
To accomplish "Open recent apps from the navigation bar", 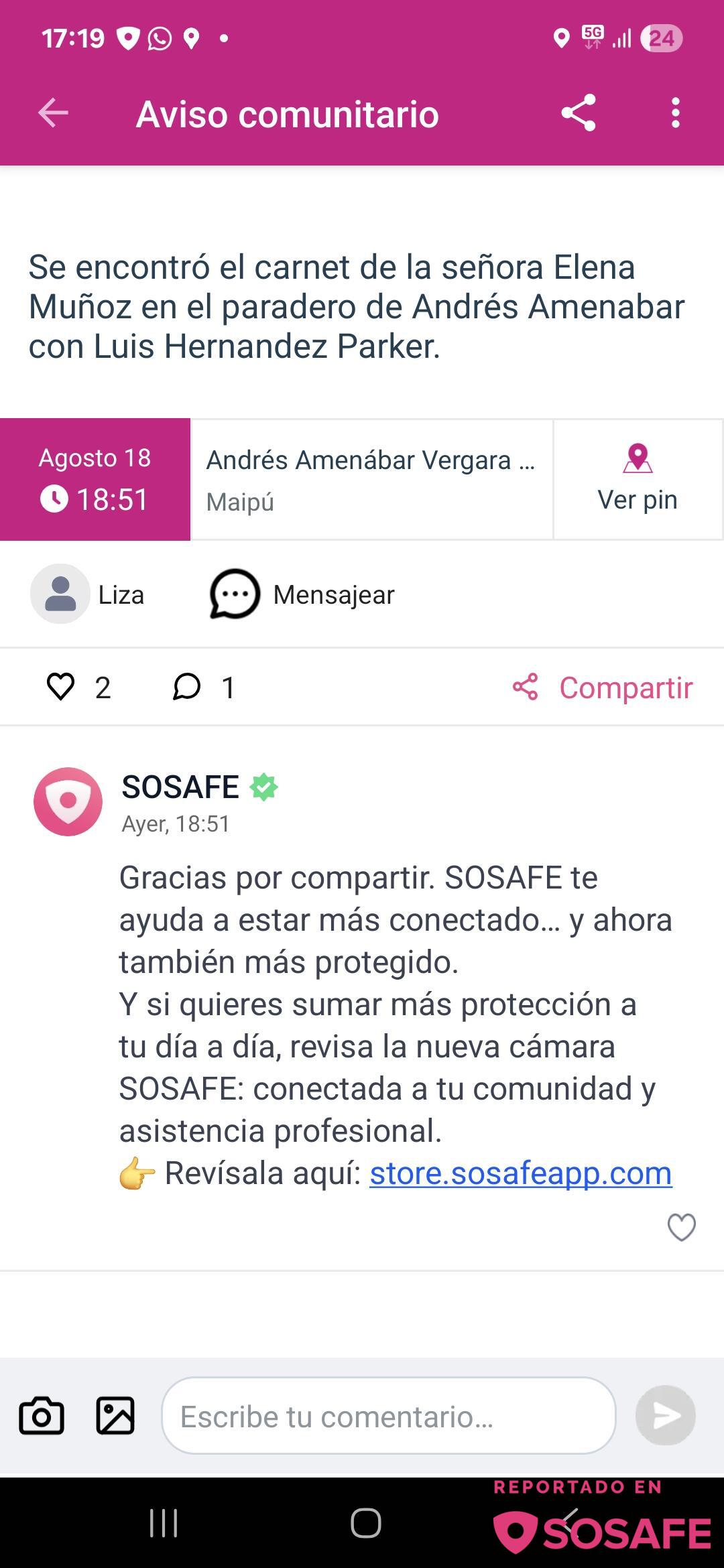I will (x=164, y=1523).
